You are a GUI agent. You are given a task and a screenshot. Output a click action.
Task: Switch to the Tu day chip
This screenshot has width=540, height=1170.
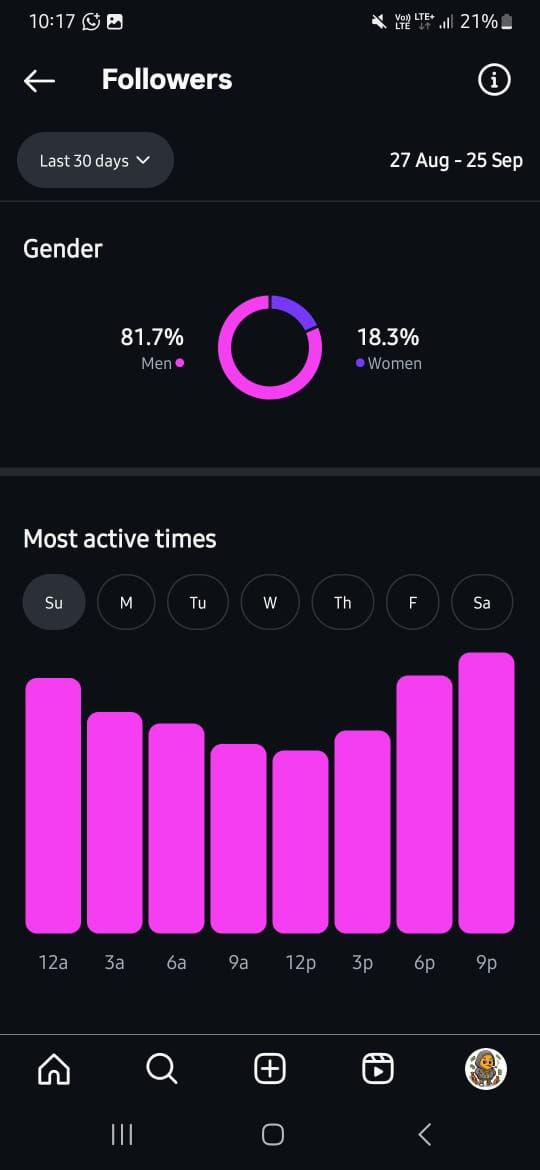198,602
